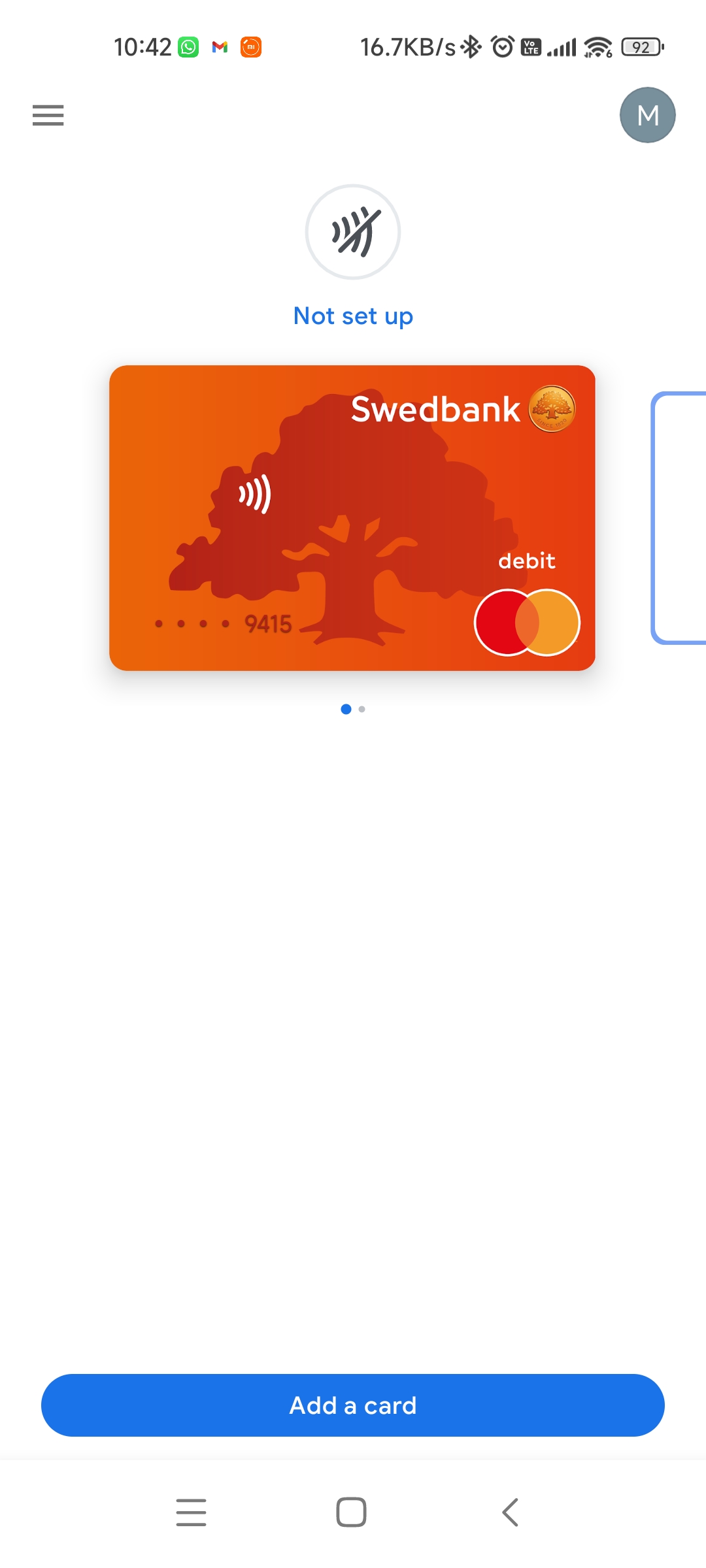Tap the Add a card button
The height and width of the screenshot is (1568, 706).
tap(353, 1405)
